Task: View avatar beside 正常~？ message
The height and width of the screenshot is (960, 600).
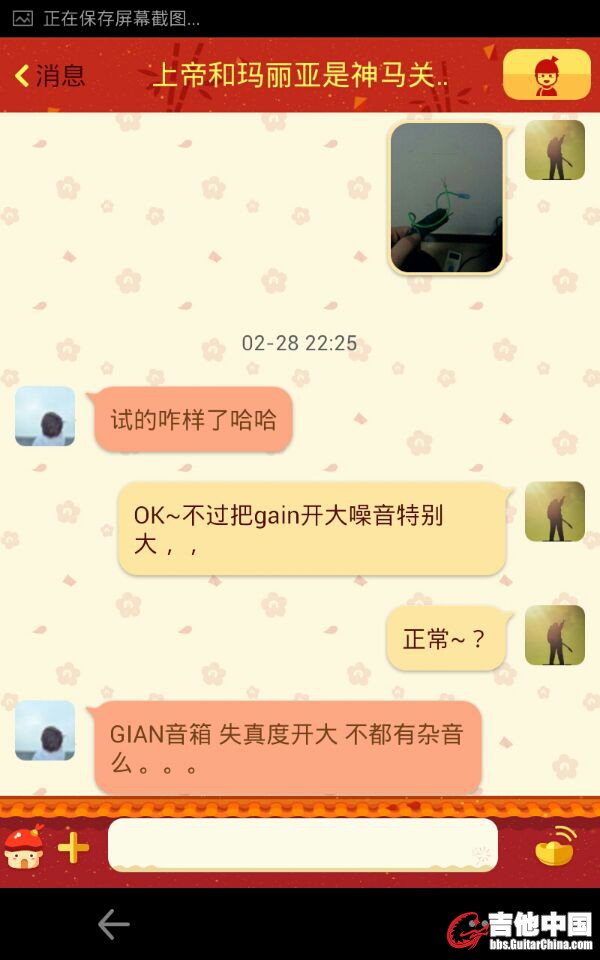Action: click(x=554, y=635)
